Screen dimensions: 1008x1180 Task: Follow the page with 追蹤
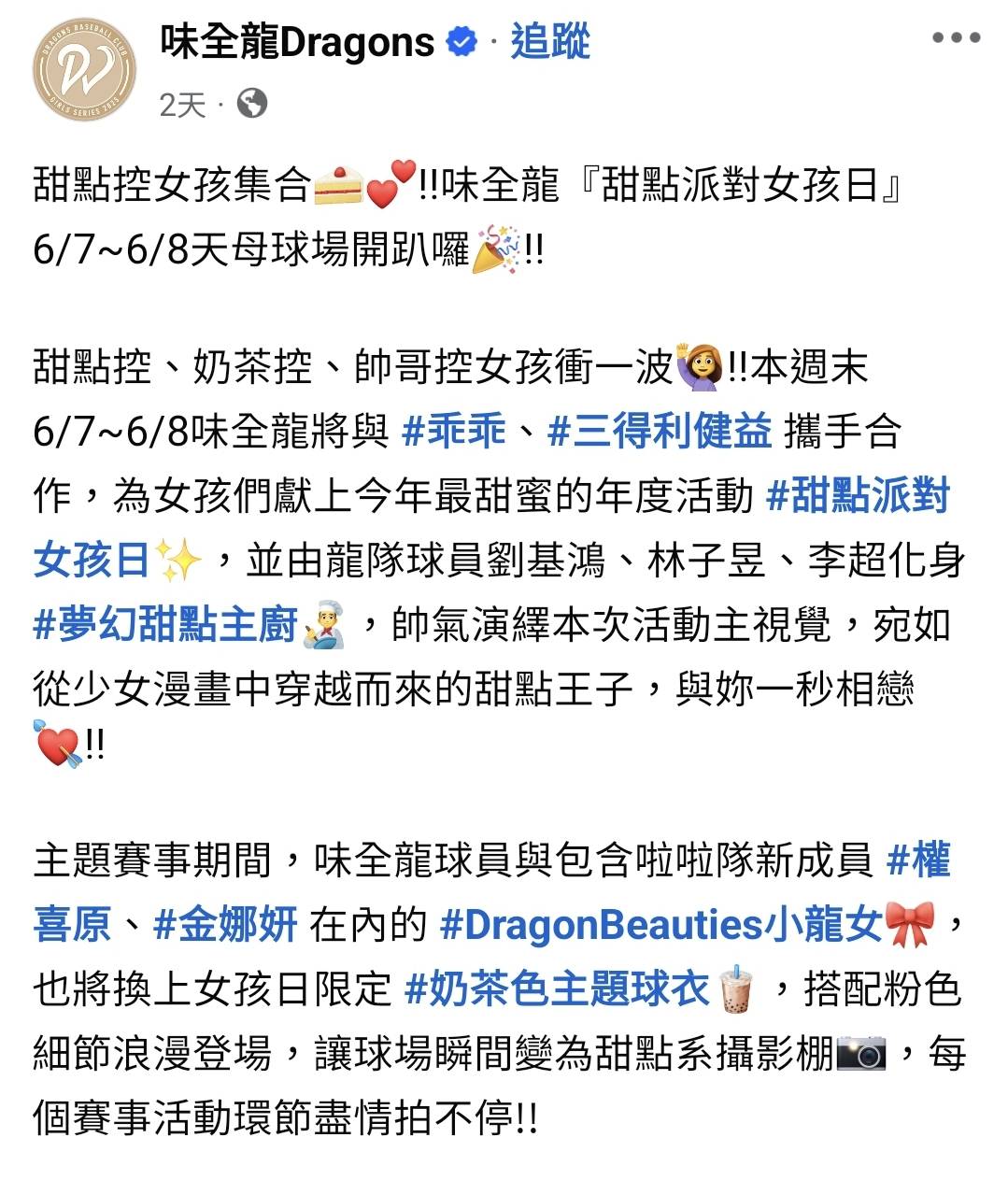pos(550,43)
